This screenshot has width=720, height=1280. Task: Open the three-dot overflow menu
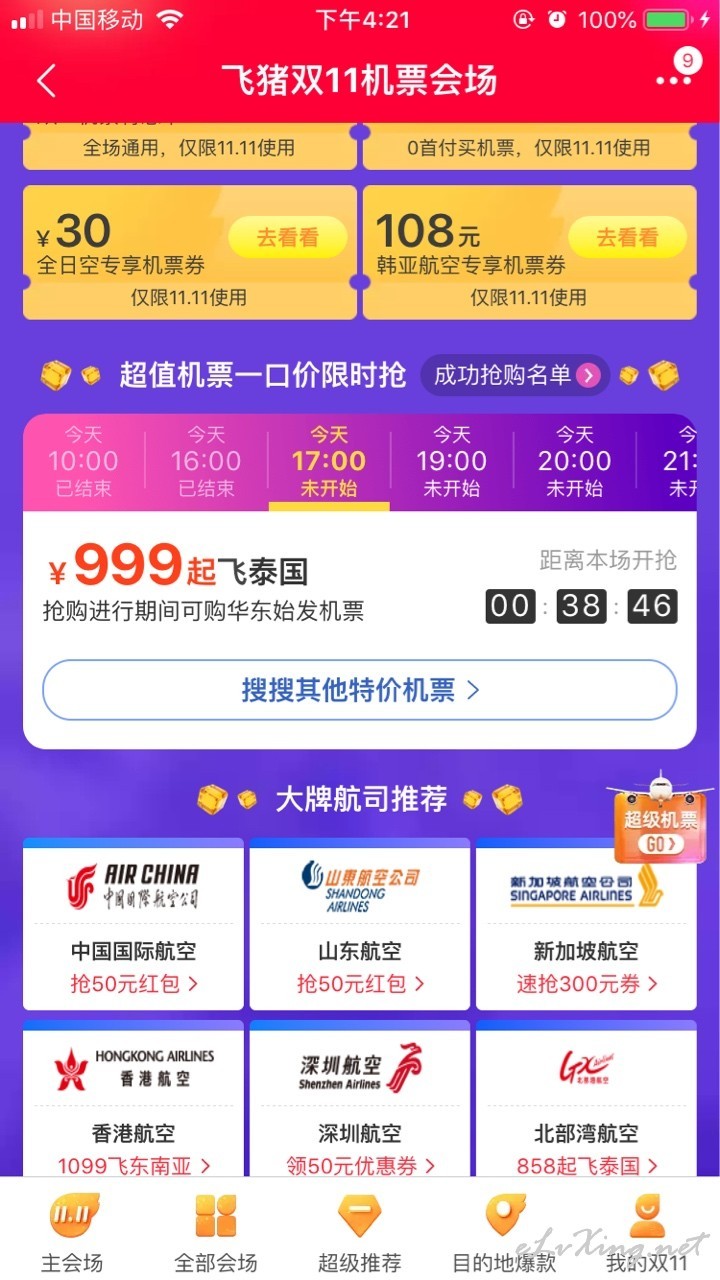point(674,79)
